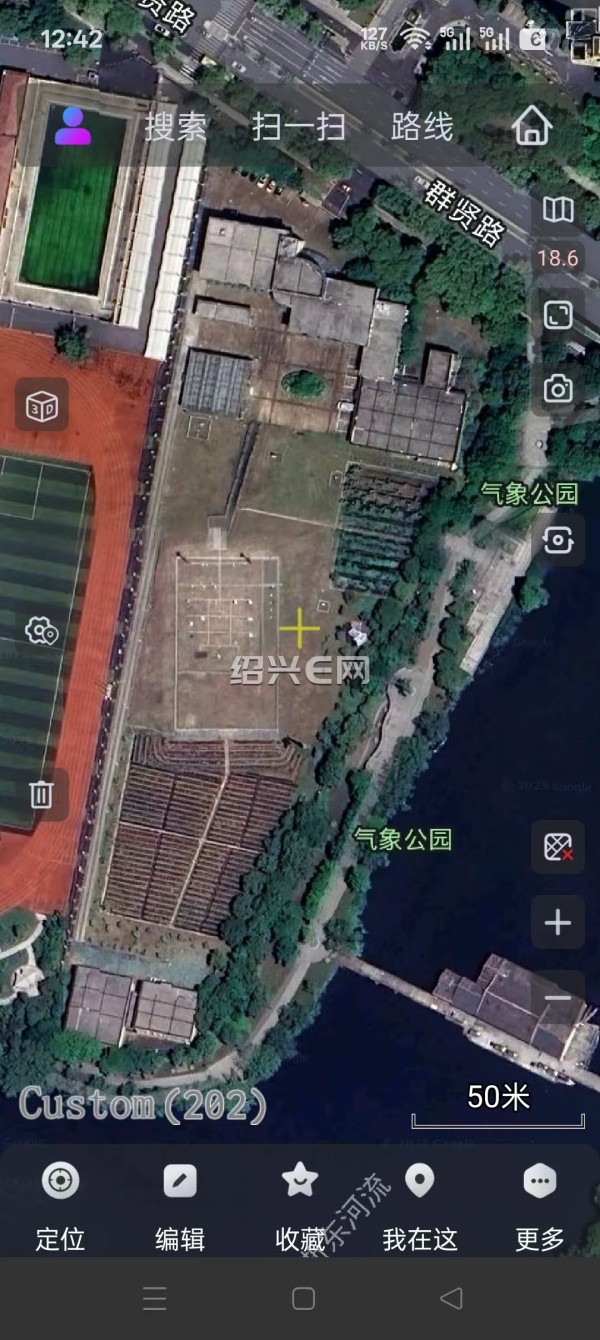
Task: Tap 搜索 to search places
Action: [176, 127]
